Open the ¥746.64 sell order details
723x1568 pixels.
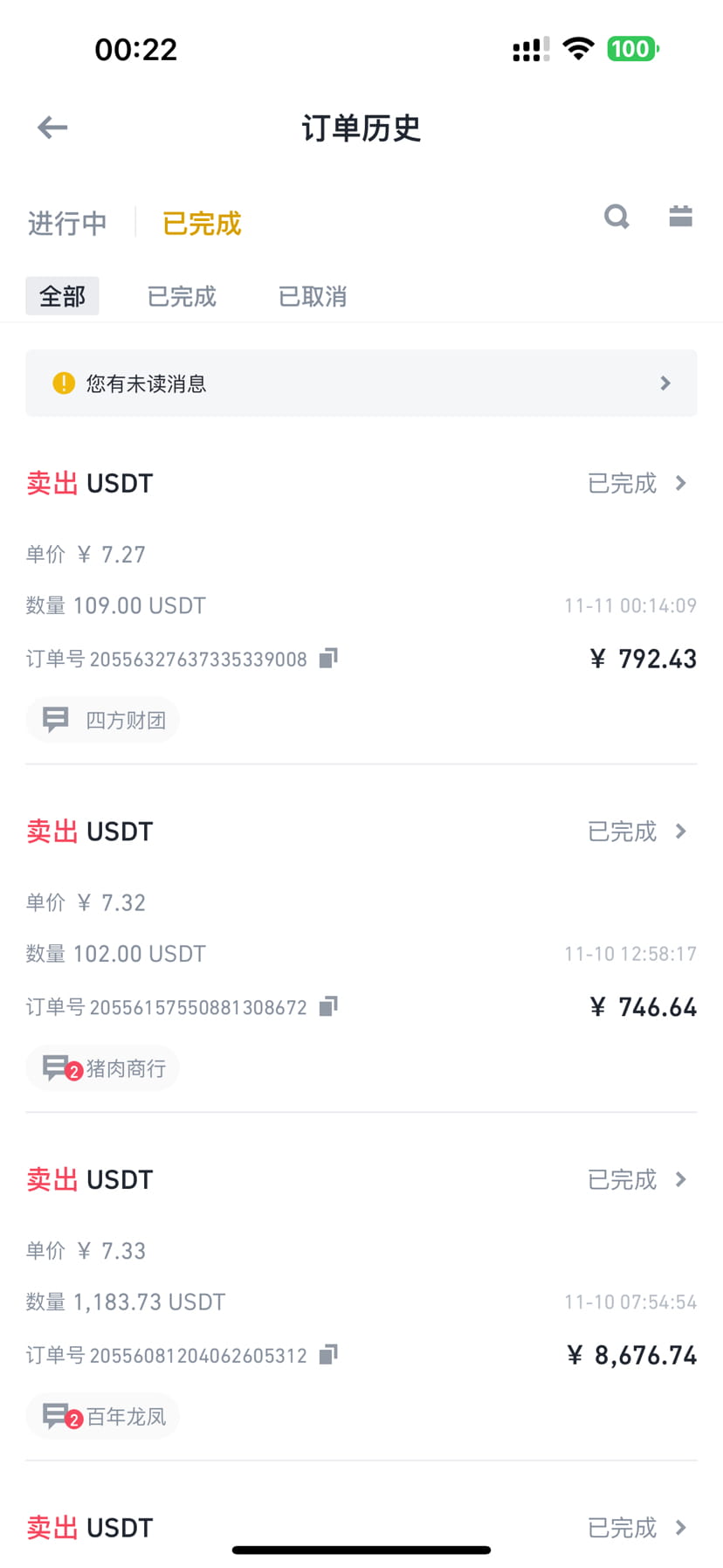tap(637, 832)
